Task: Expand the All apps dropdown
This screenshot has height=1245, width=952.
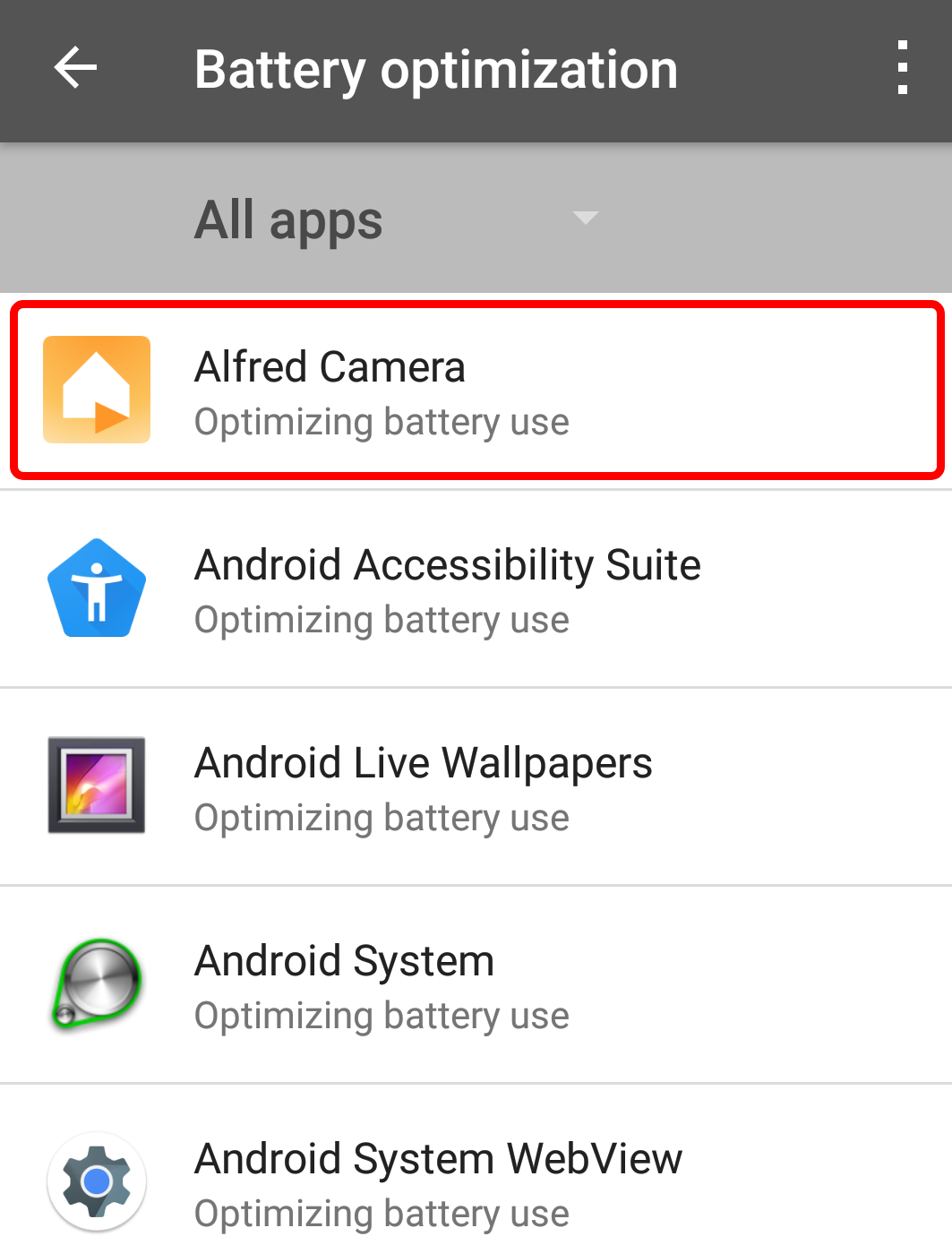Action: coord(394,219)
